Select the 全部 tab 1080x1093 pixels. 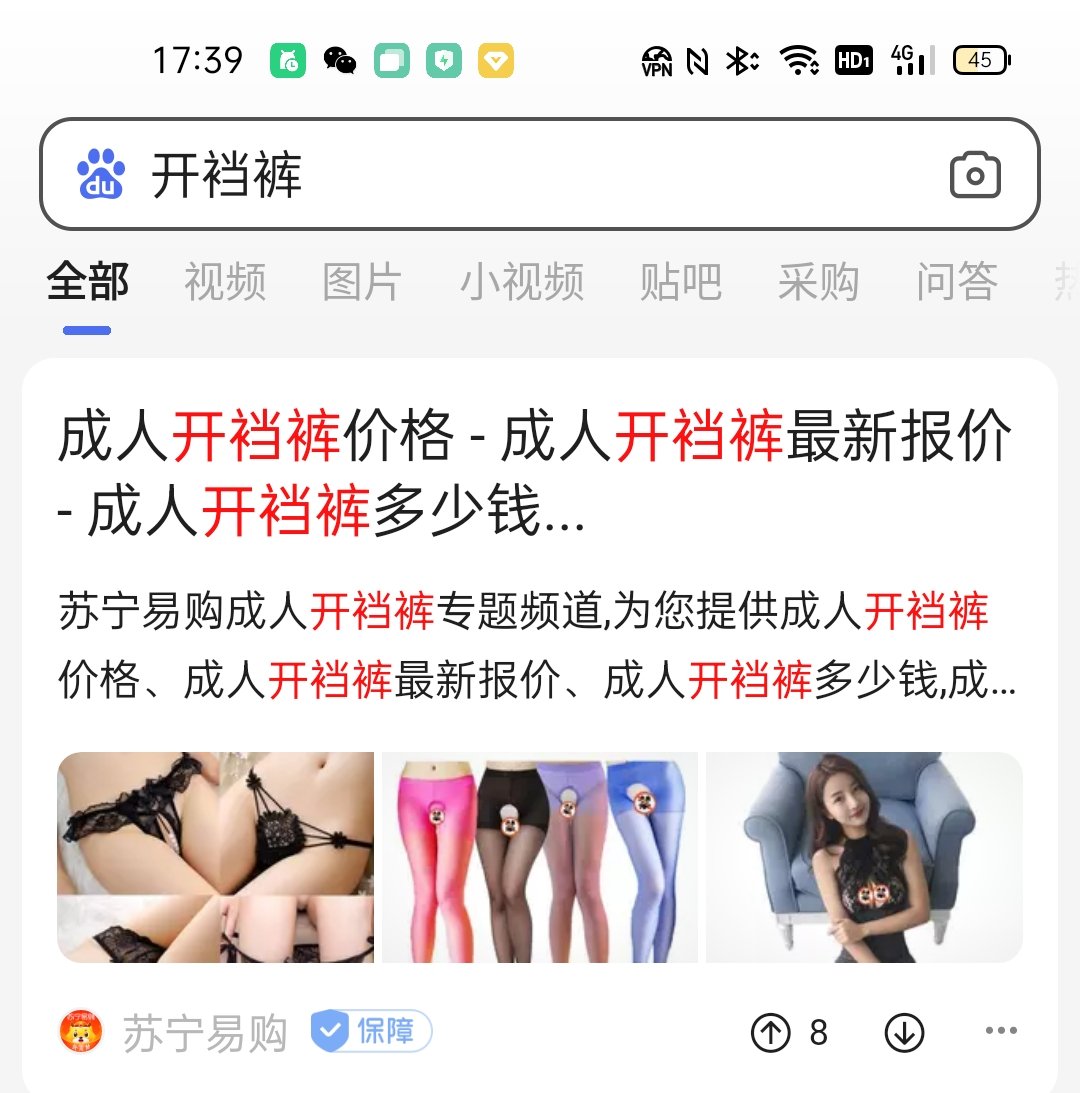[88, 283]
